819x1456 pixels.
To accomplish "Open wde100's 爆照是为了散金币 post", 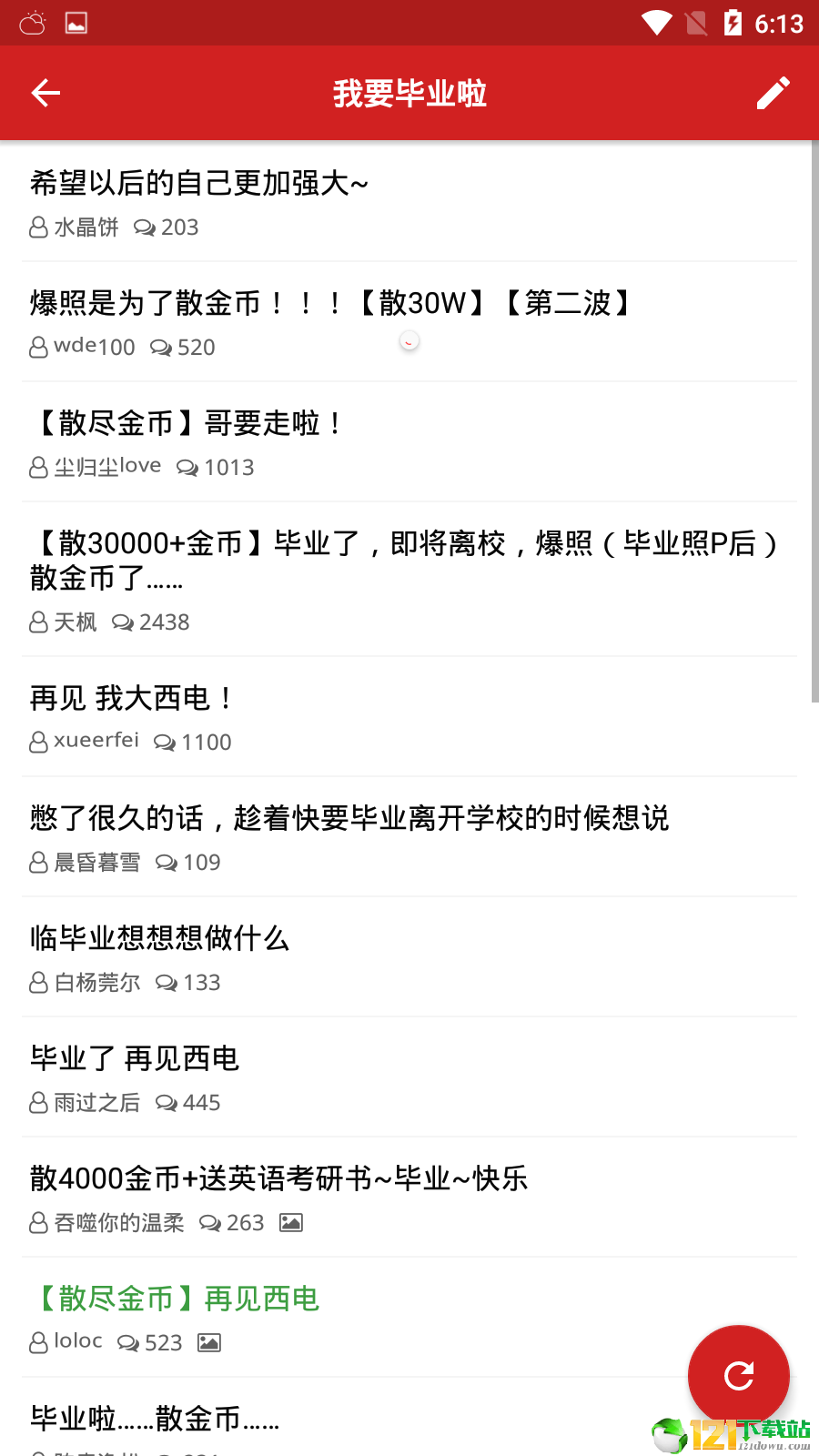I will click(x=409, y=322).
